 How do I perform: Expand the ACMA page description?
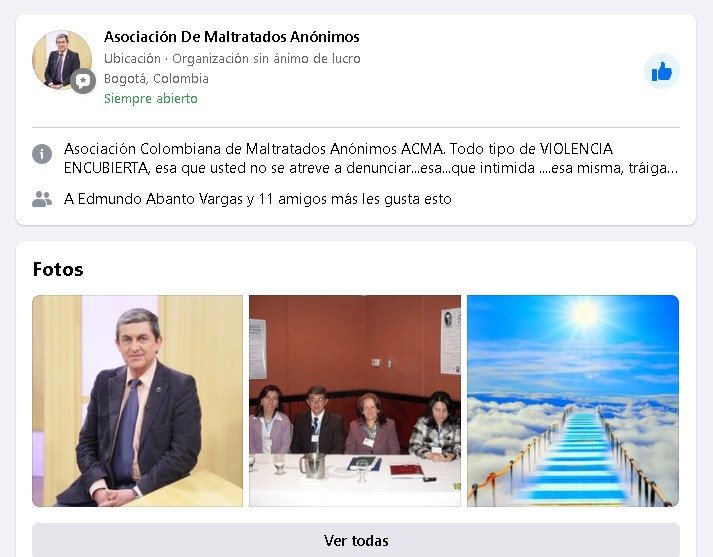pos(371,158)
